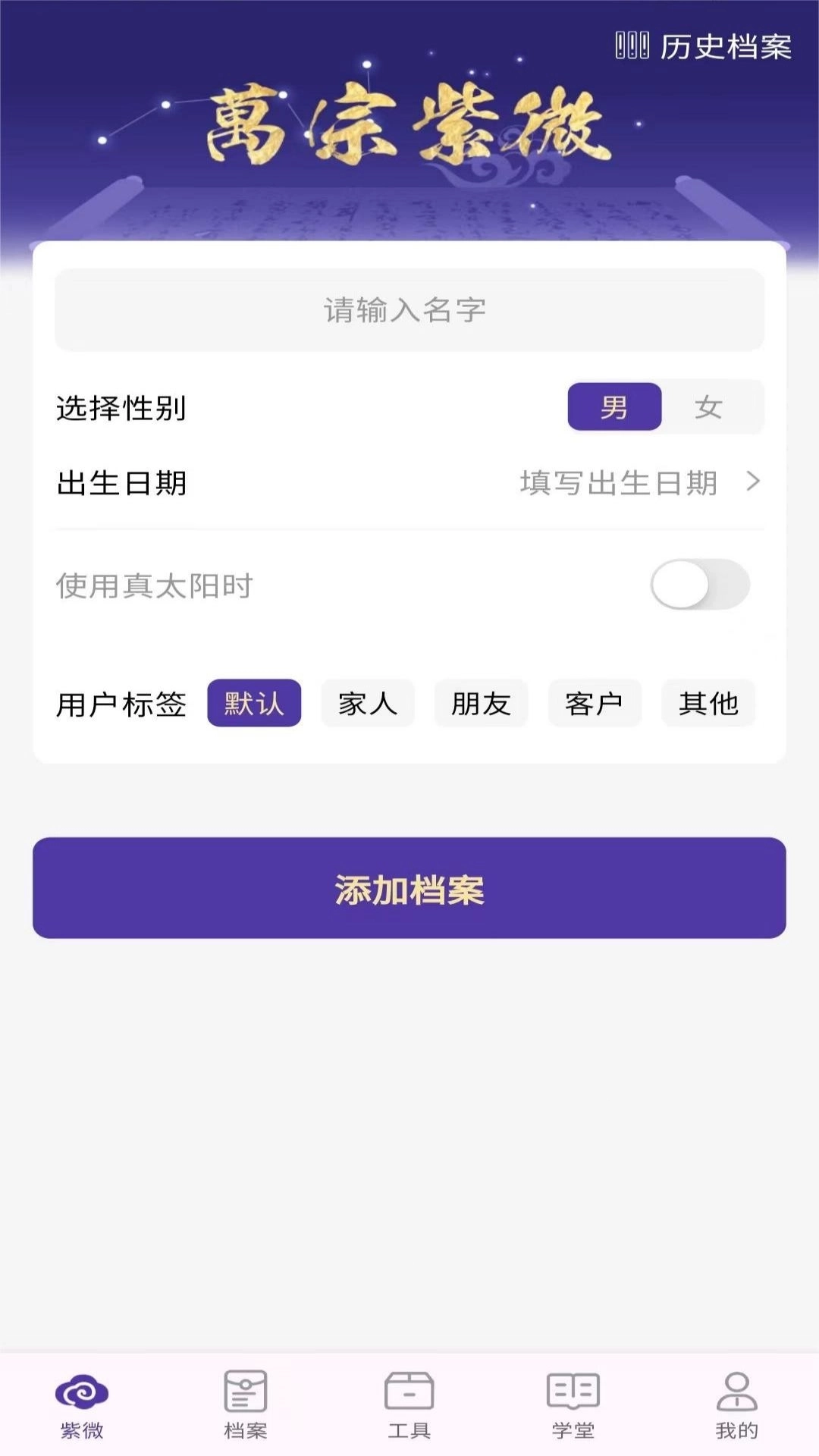Image resolution: width=819 pixels, height=1456 pixels.
Task: Select the 朋友 user tag
Action: [481, 704]
